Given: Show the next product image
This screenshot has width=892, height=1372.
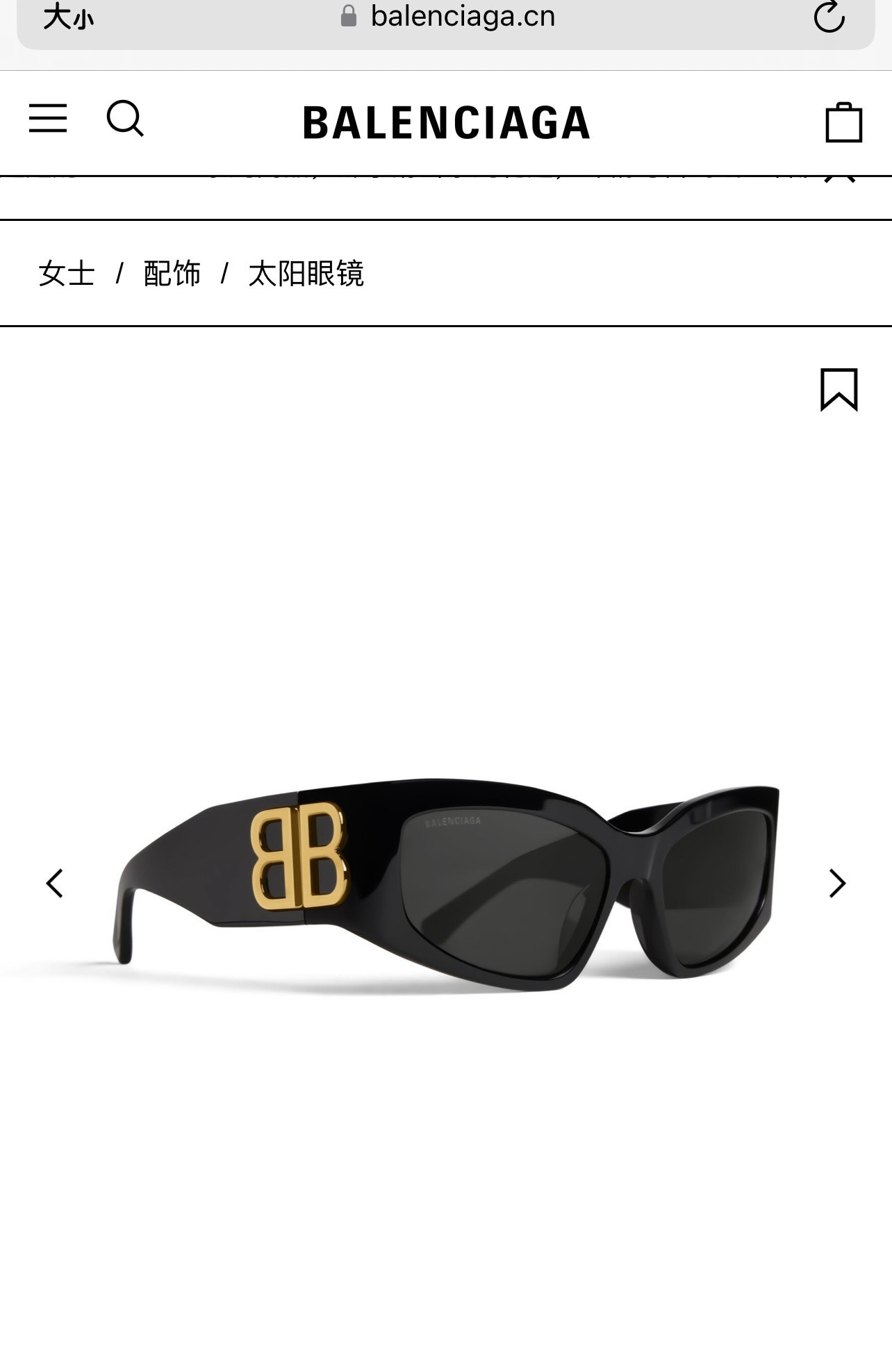Looking at the screenshot, I should coord(837,883).
